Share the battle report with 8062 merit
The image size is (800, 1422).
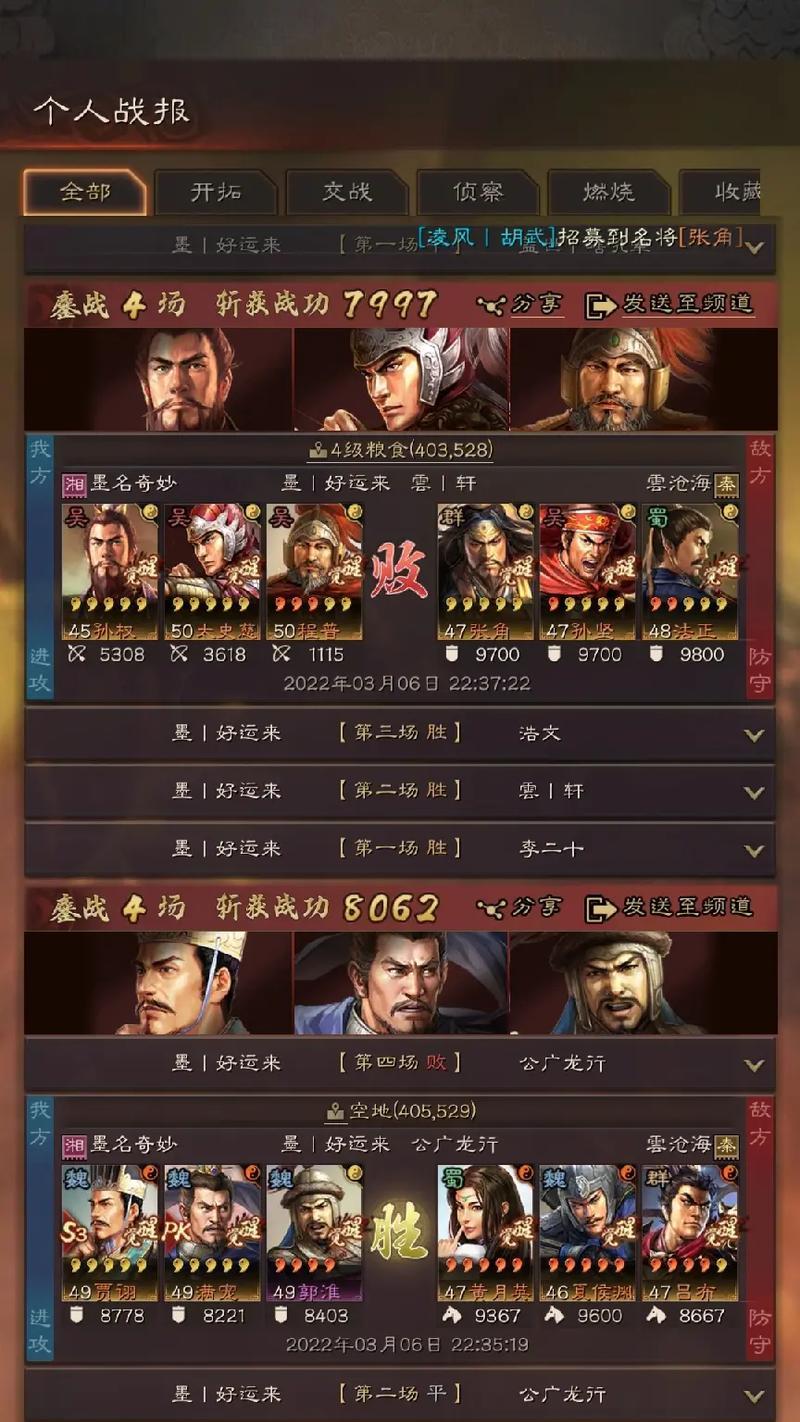(520, 907)
